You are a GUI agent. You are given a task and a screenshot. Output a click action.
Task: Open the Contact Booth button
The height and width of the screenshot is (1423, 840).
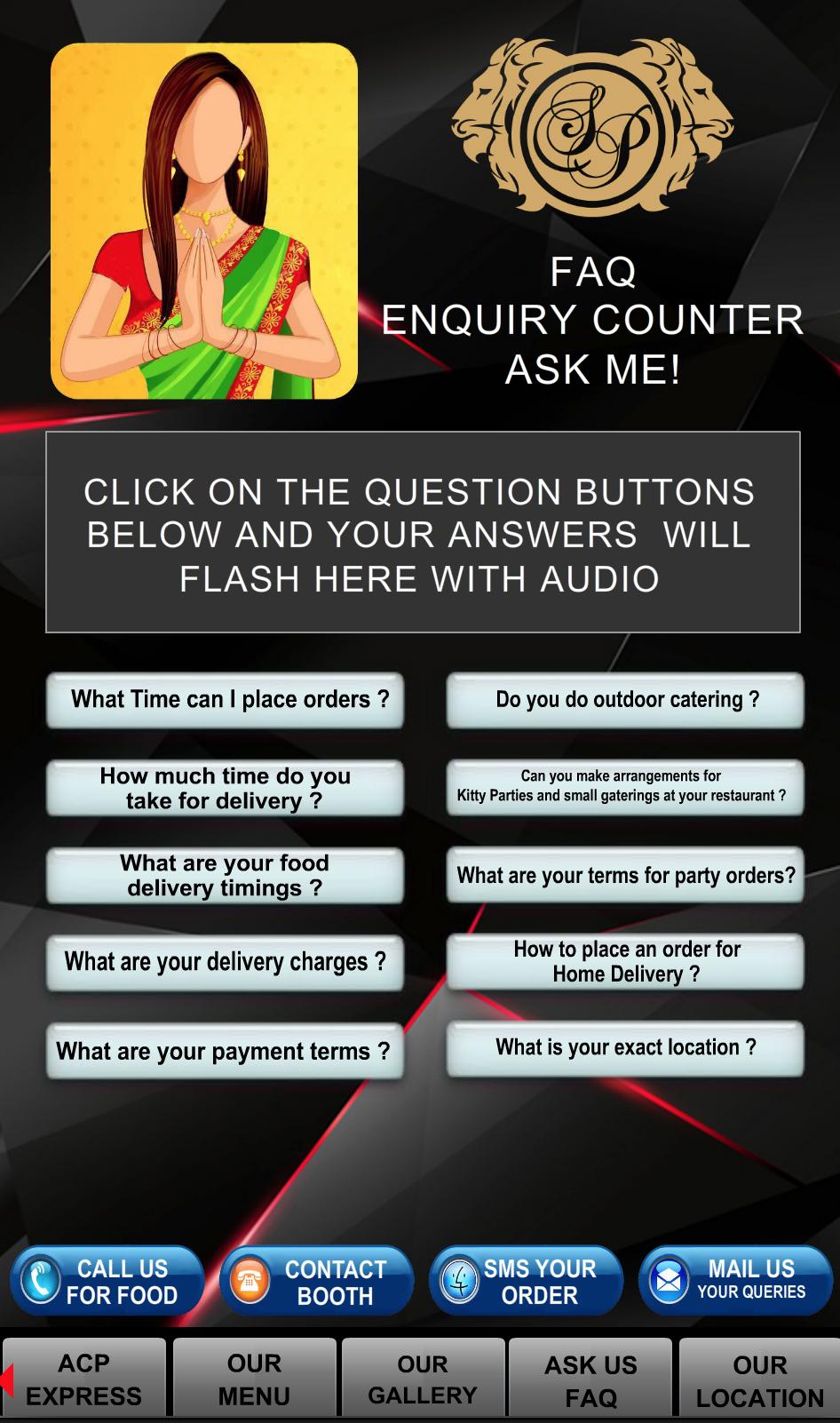click(x=317, y=1281)
